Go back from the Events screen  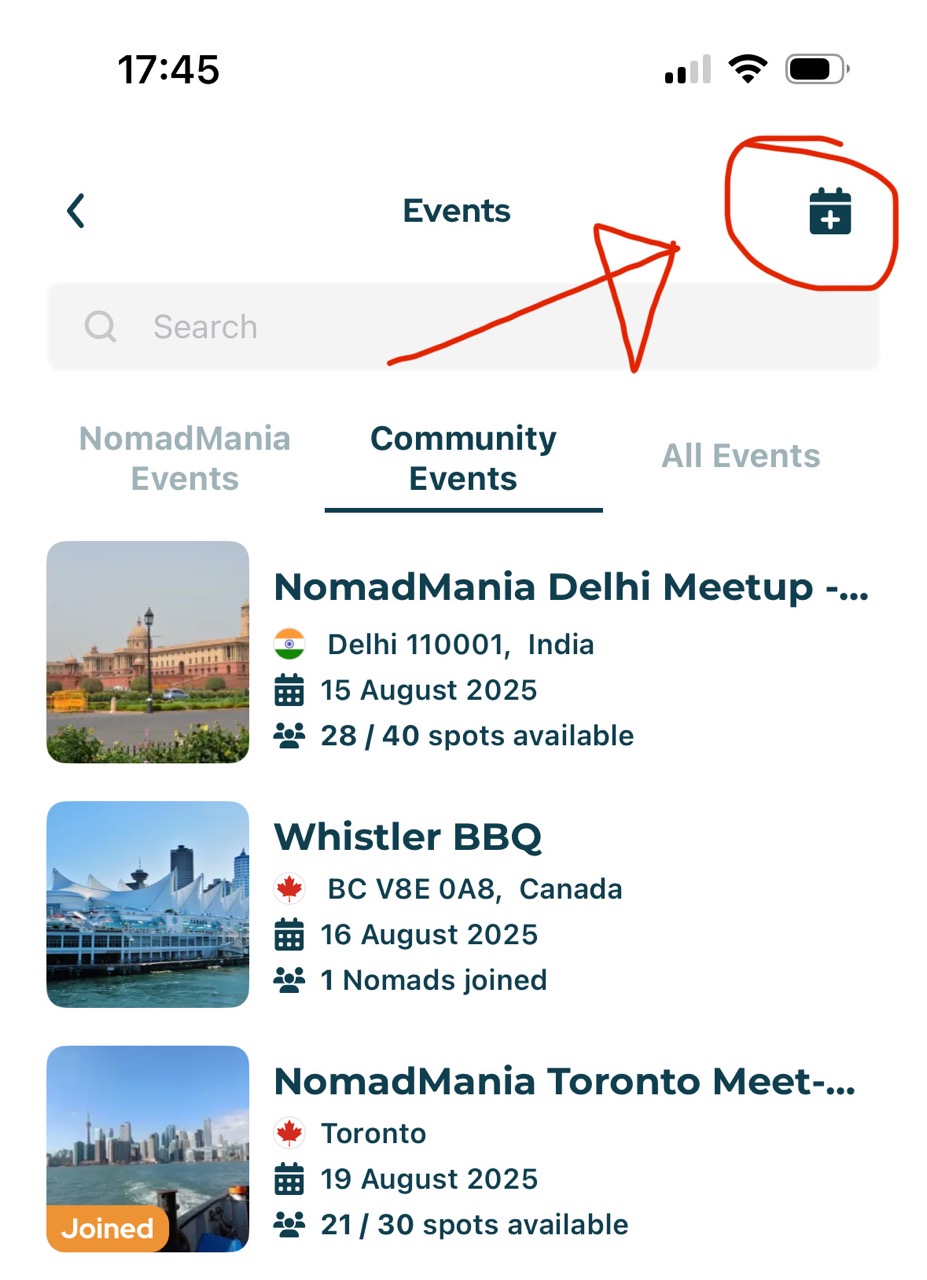tap(76, 211)
